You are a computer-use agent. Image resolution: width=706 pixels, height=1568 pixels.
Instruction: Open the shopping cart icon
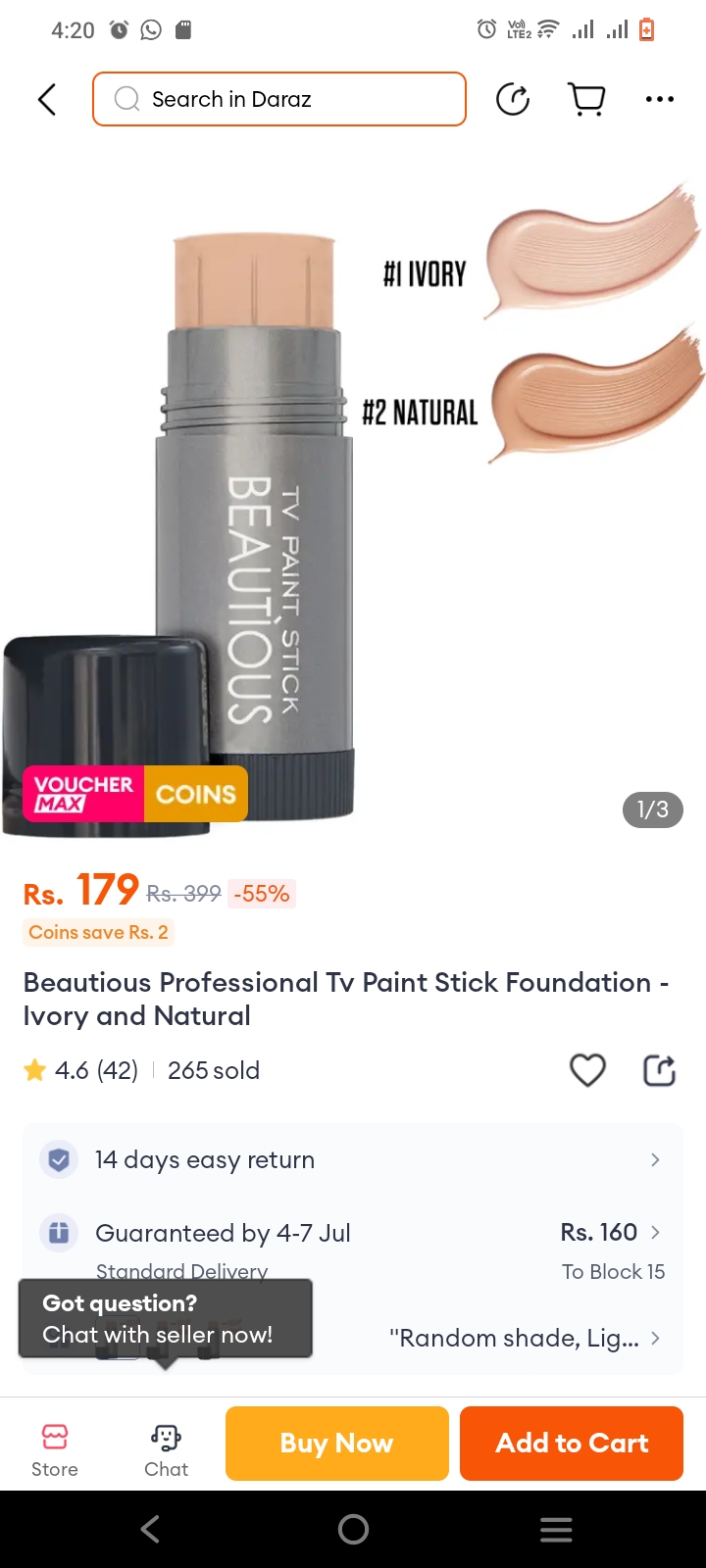(586, 99)
